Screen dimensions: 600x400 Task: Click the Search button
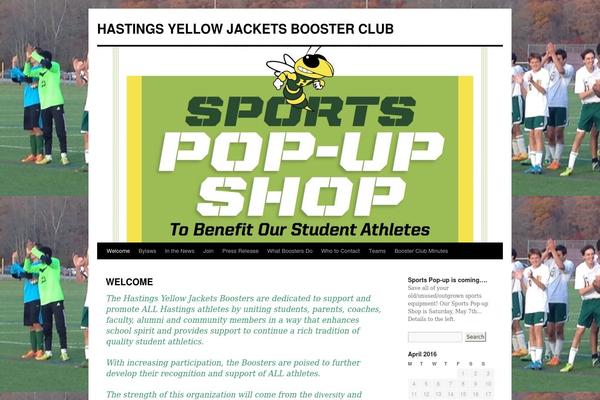coord(476,337)
